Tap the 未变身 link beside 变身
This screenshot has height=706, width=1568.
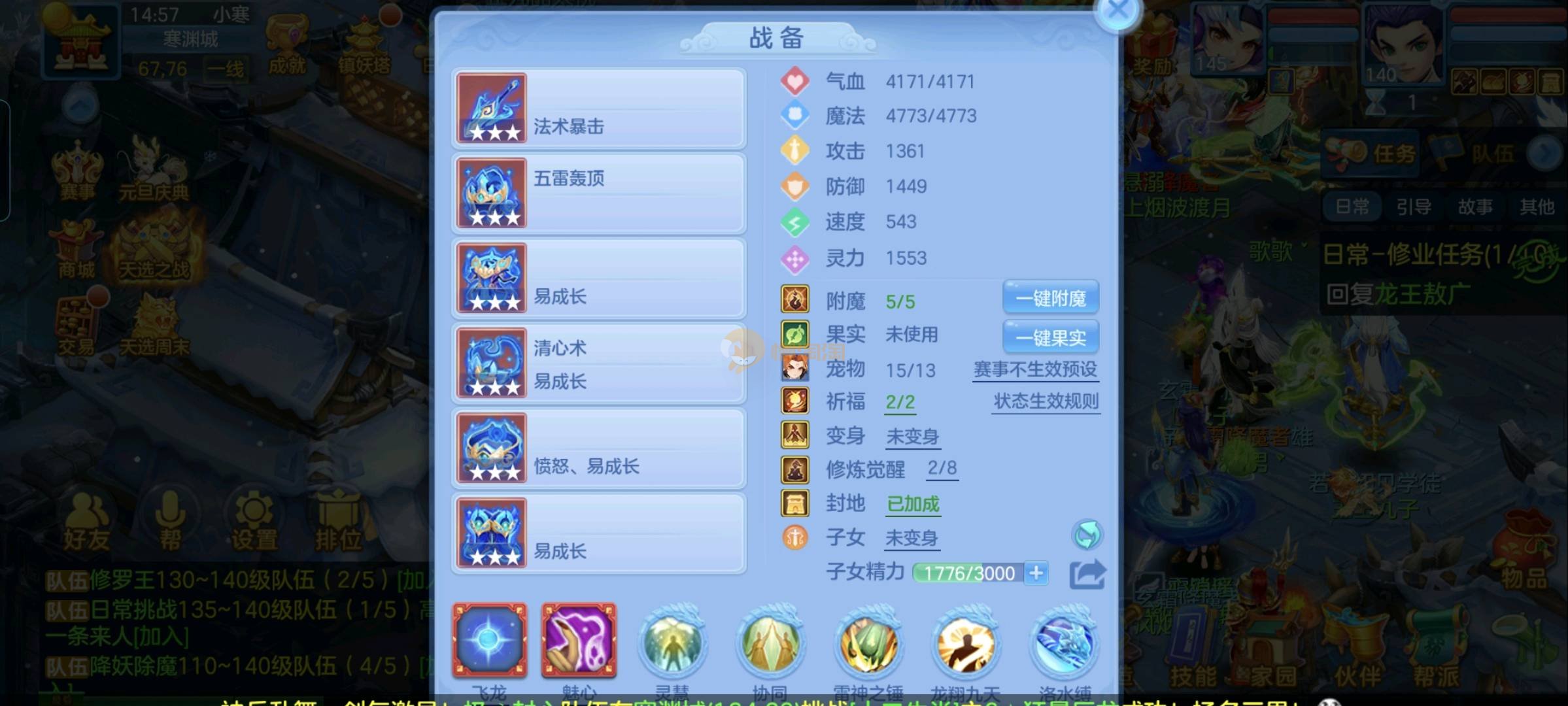912,437
